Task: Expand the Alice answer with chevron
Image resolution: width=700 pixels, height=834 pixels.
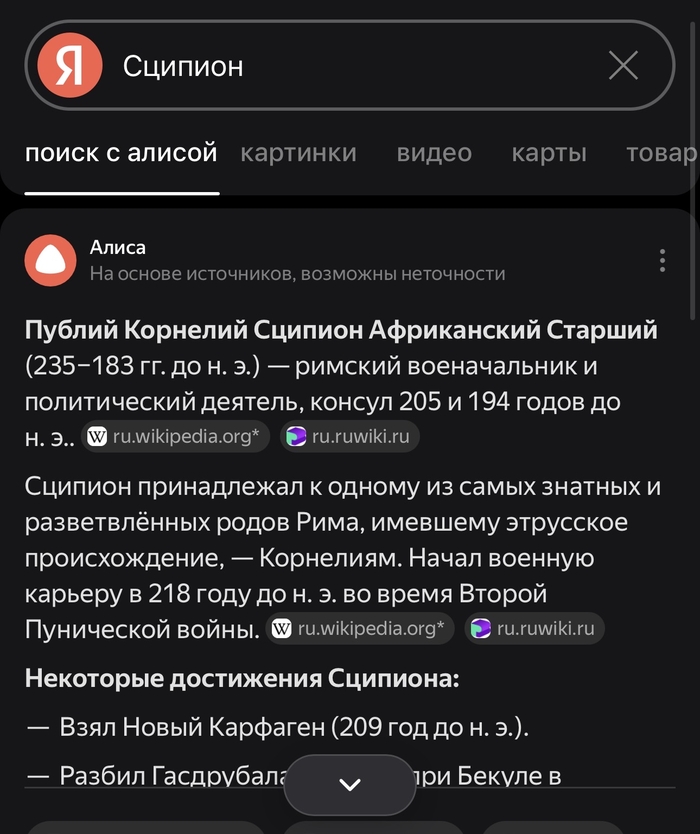Action: (350, 785)
